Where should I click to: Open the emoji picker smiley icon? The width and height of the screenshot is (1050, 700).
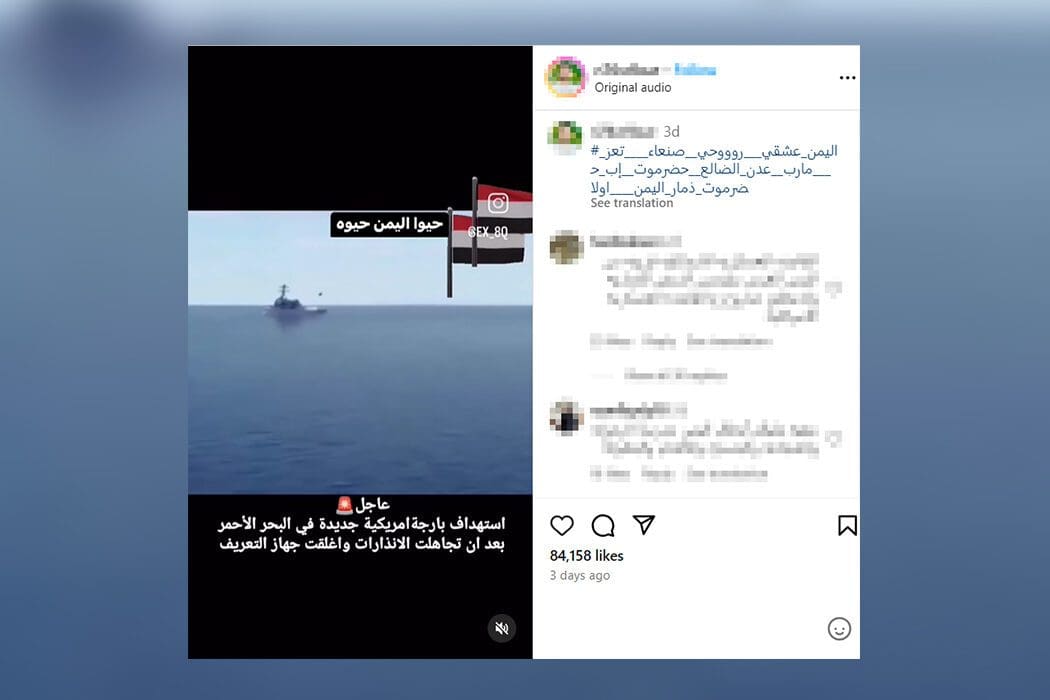[x=839, y=628]
